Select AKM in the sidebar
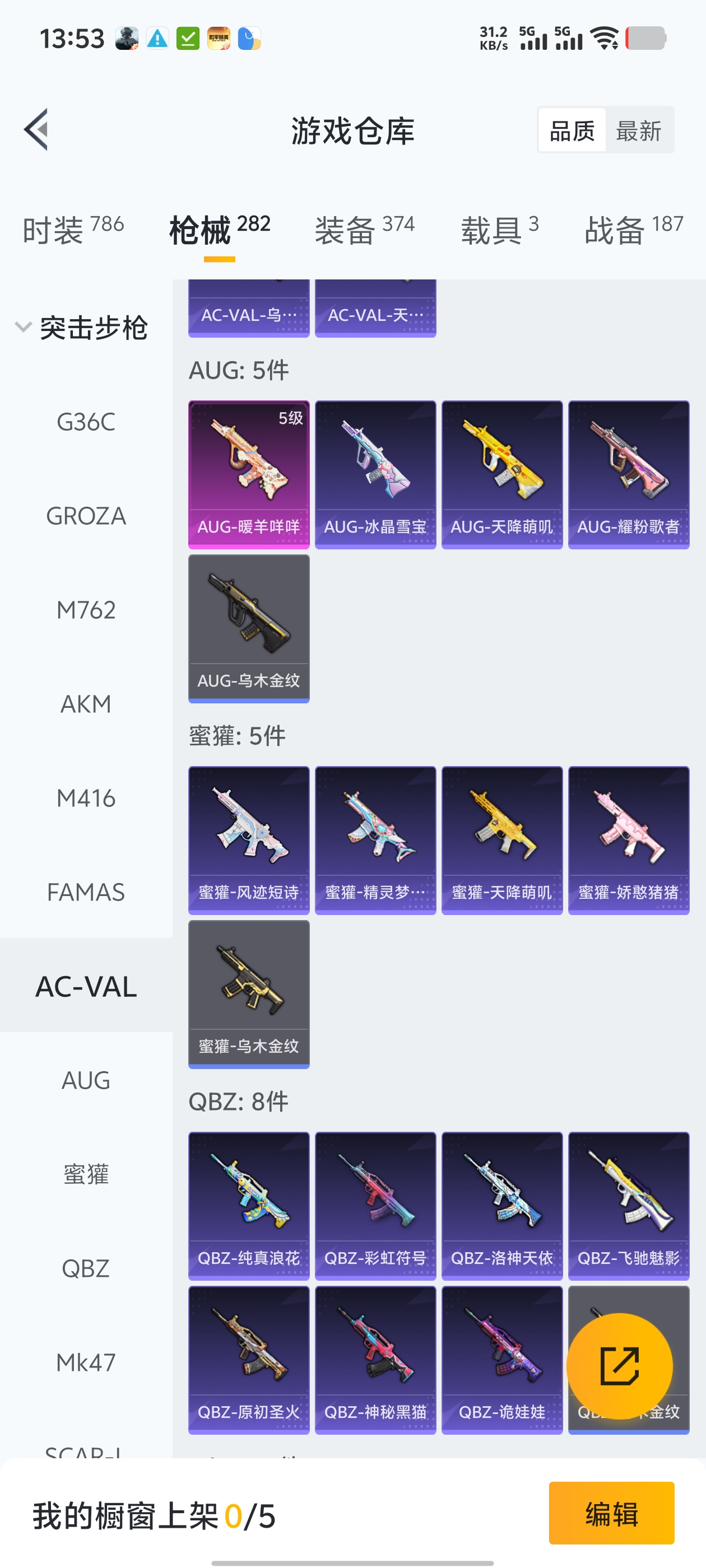This screenshot has width=706, height=1568. [x=86, y=704]
